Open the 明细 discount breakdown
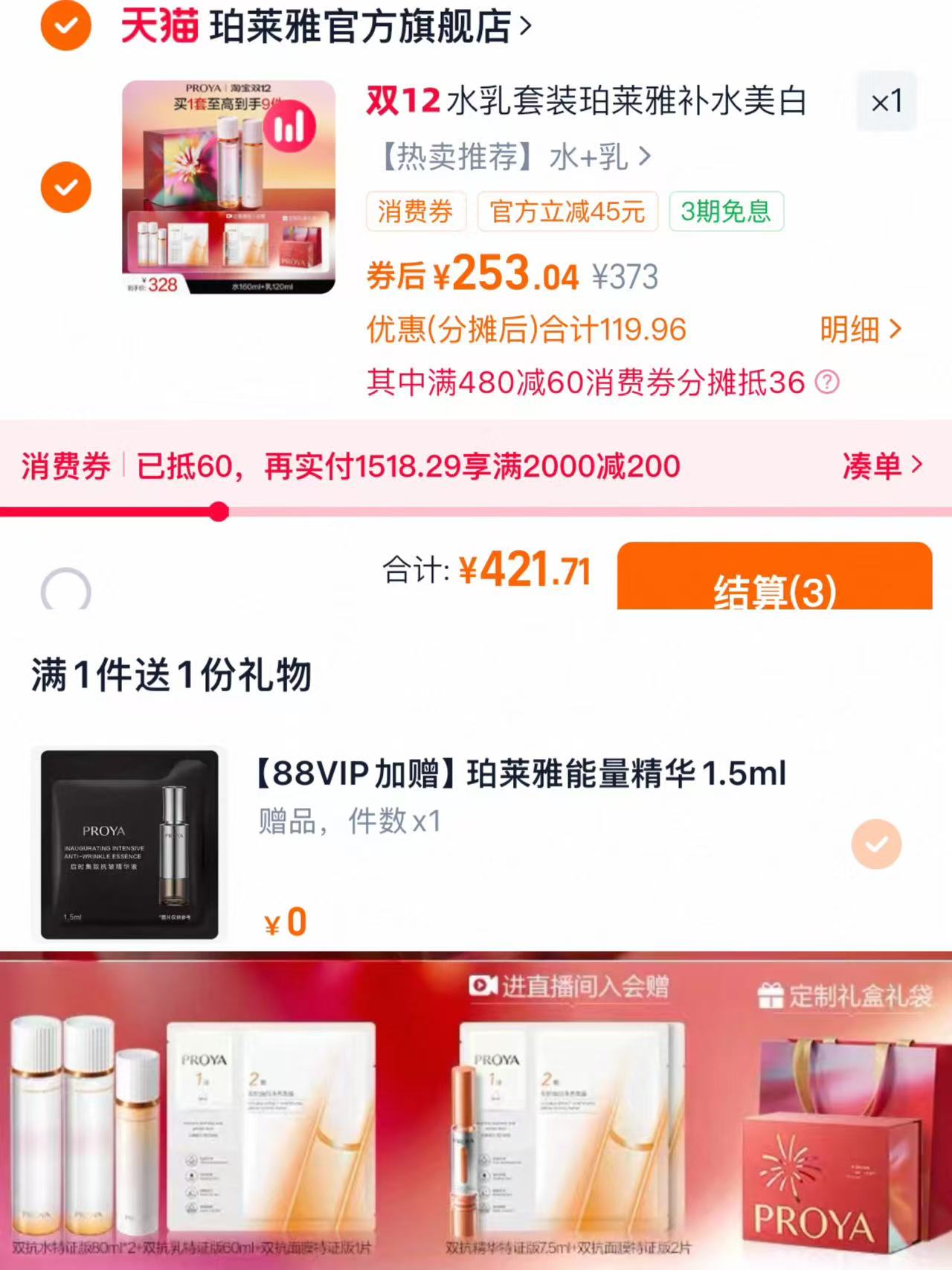The width and height of the screenshot is (952, 1270). coord(852,326)
